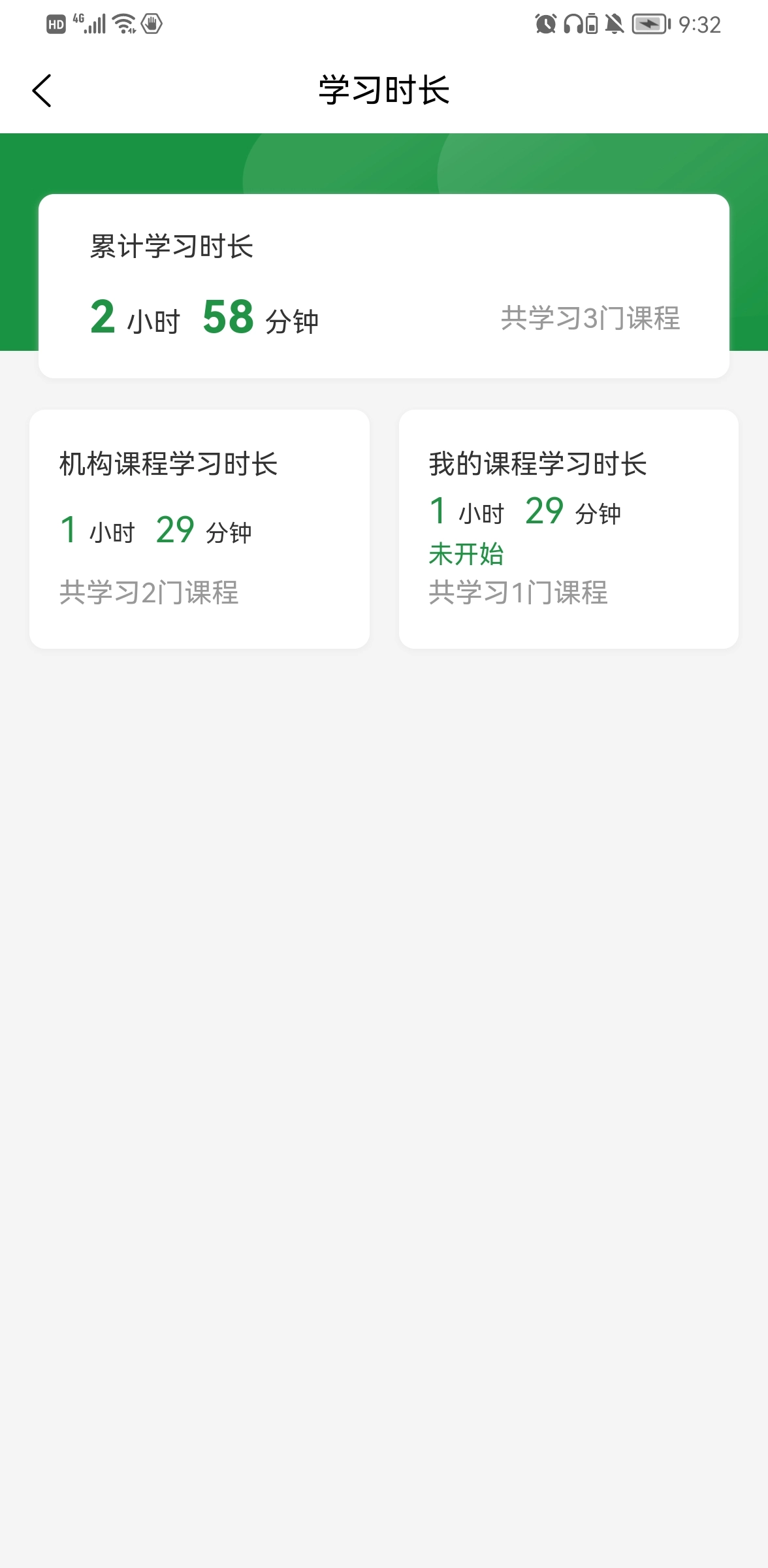The image size is (768, 1568).
Task: Tap the gesture/palm icon in status bar
Action: click(x=151, y=24)
